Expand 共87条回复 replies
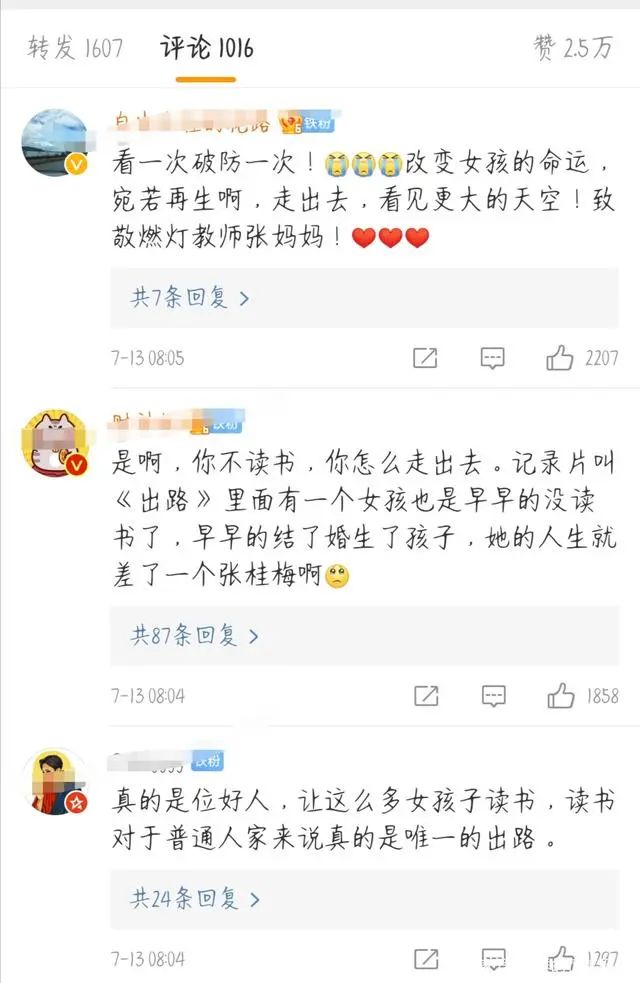 [x=195, y=635]
